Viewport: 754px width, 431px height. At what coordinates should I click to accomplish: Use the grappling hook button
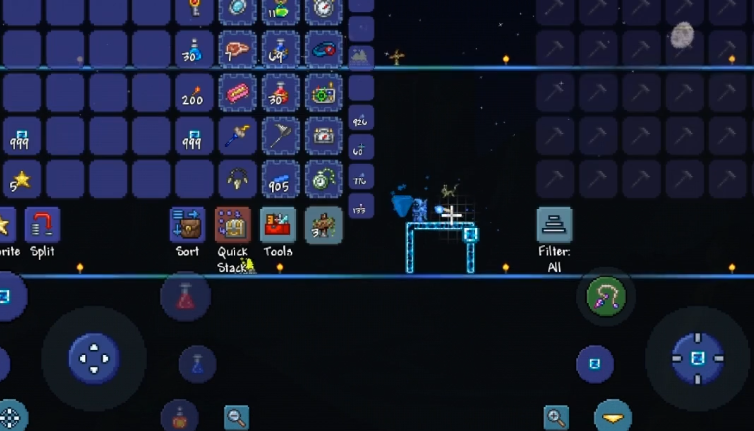[x=605, y=297]
